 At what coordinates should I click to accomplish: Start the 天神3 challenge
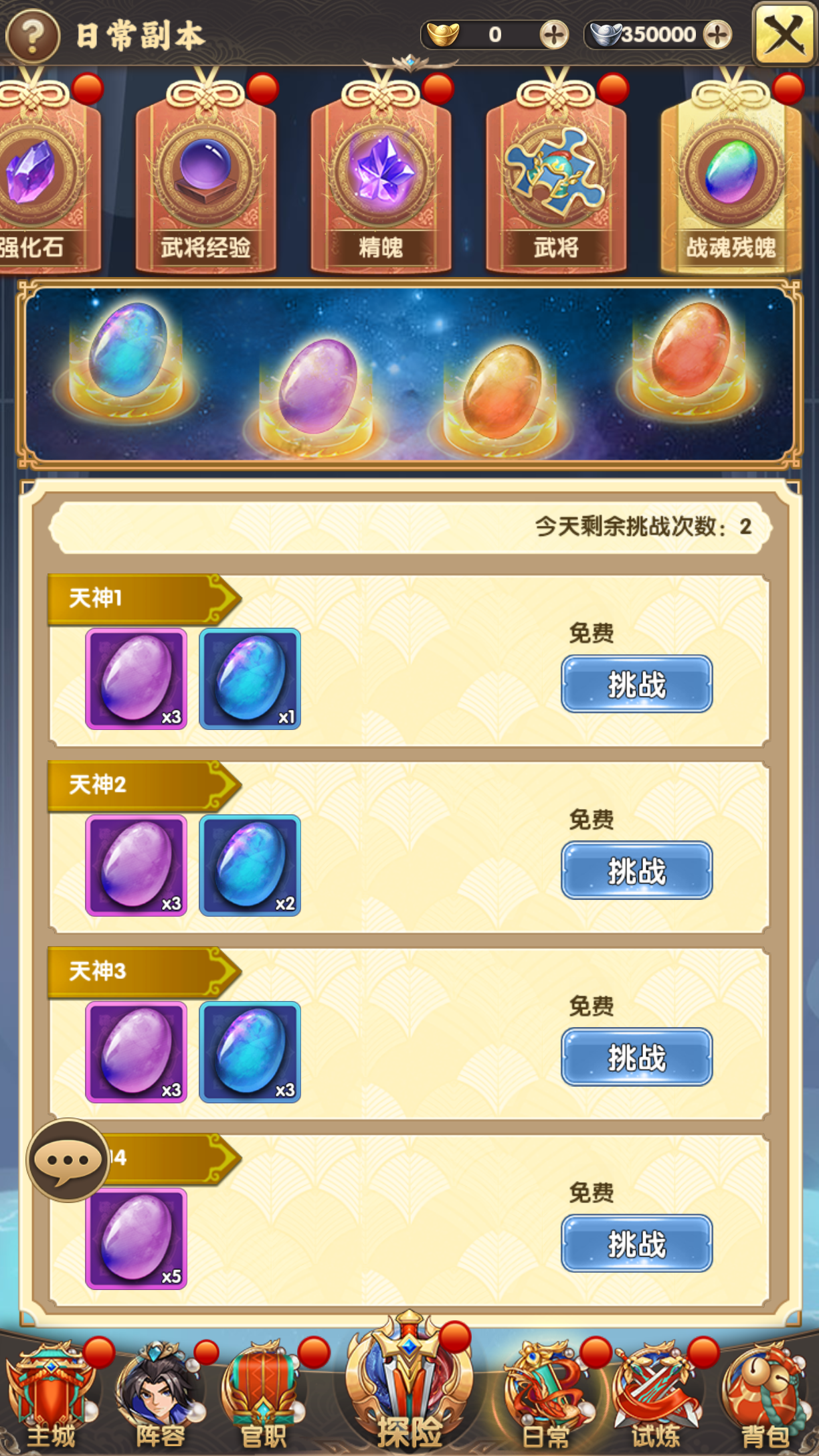(x=636, y=1057)
